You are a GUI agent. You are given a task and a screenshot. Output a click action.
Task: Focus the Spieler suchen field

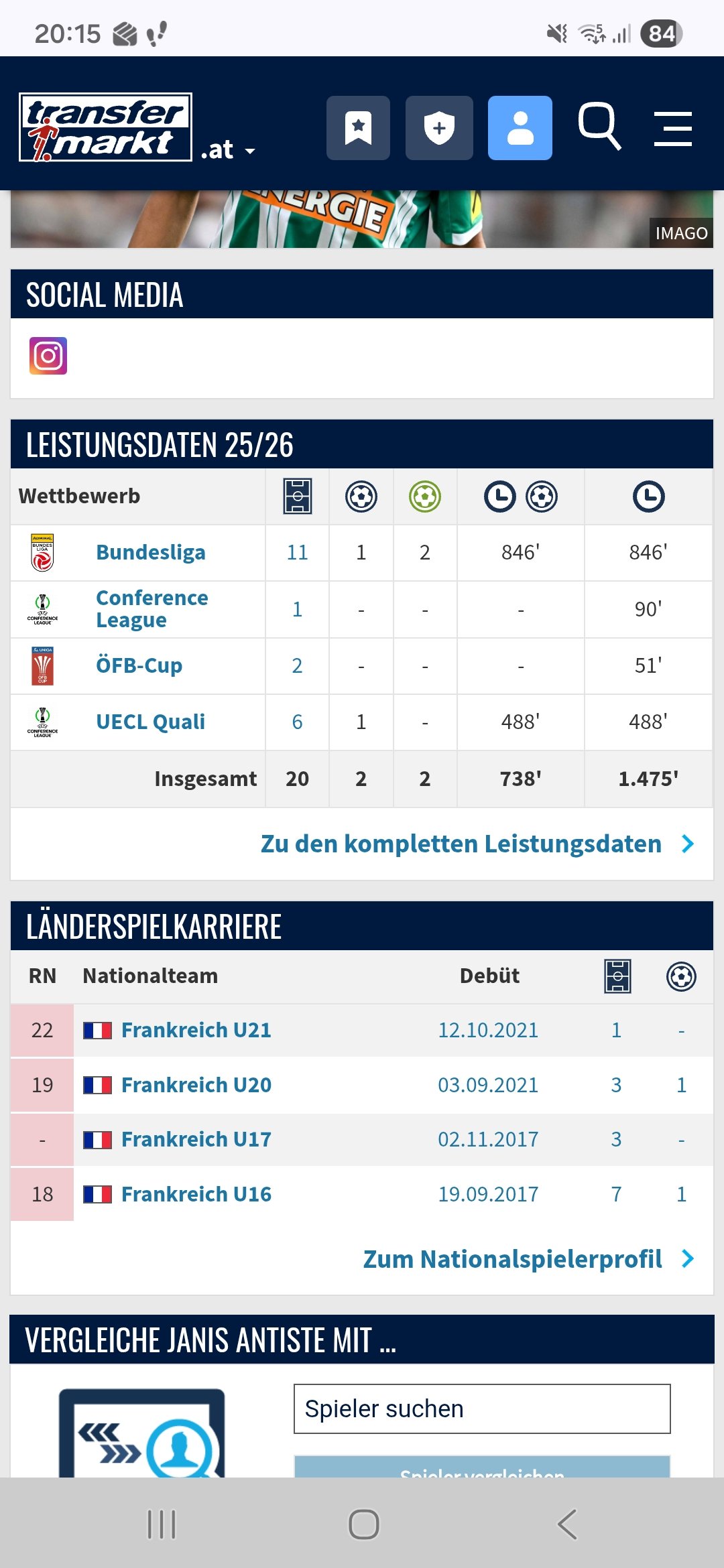pos(482,1409)
